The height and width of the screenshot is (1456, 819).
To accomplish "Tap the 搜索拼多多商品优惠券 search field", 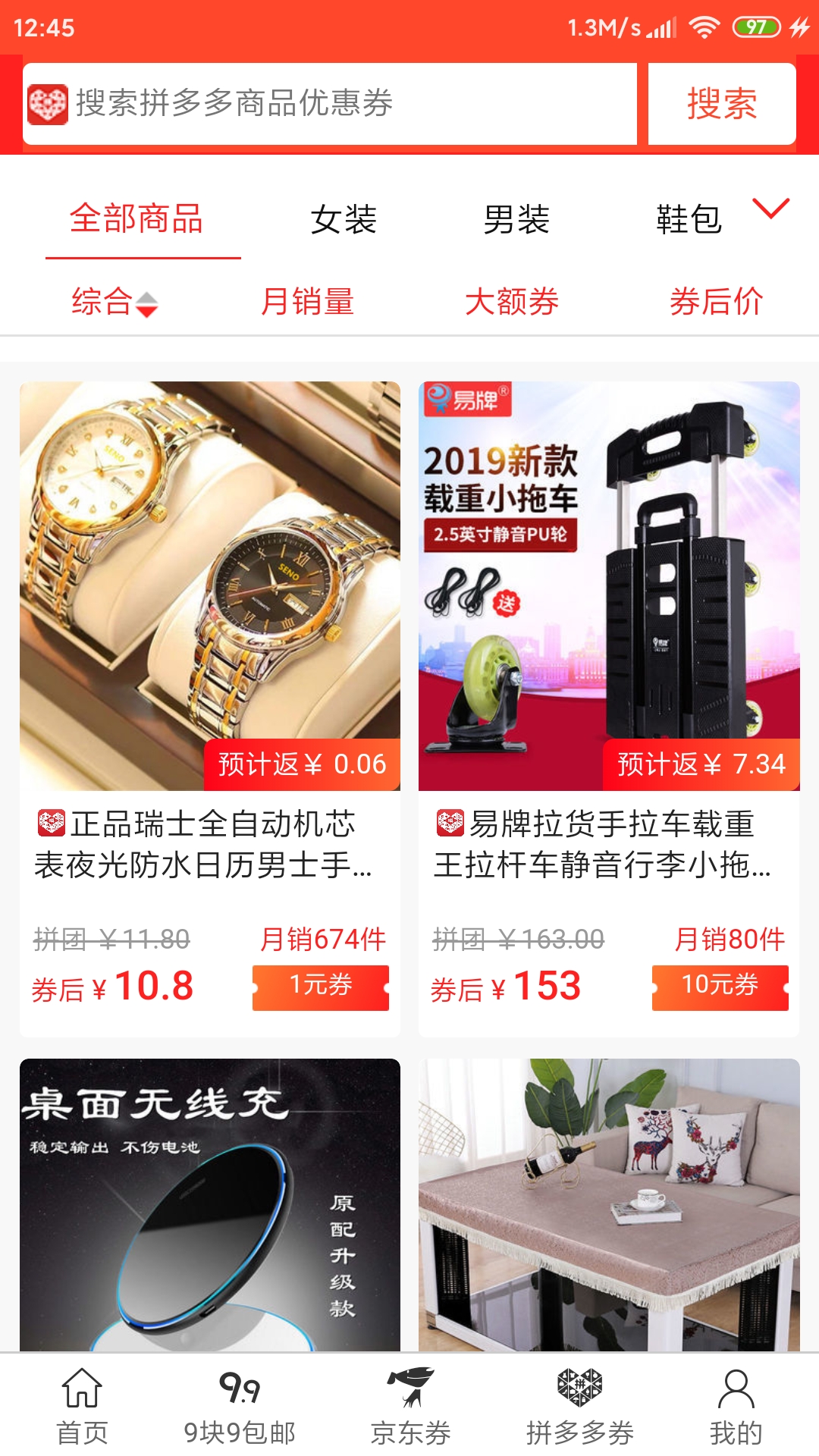I will [330, 104].
